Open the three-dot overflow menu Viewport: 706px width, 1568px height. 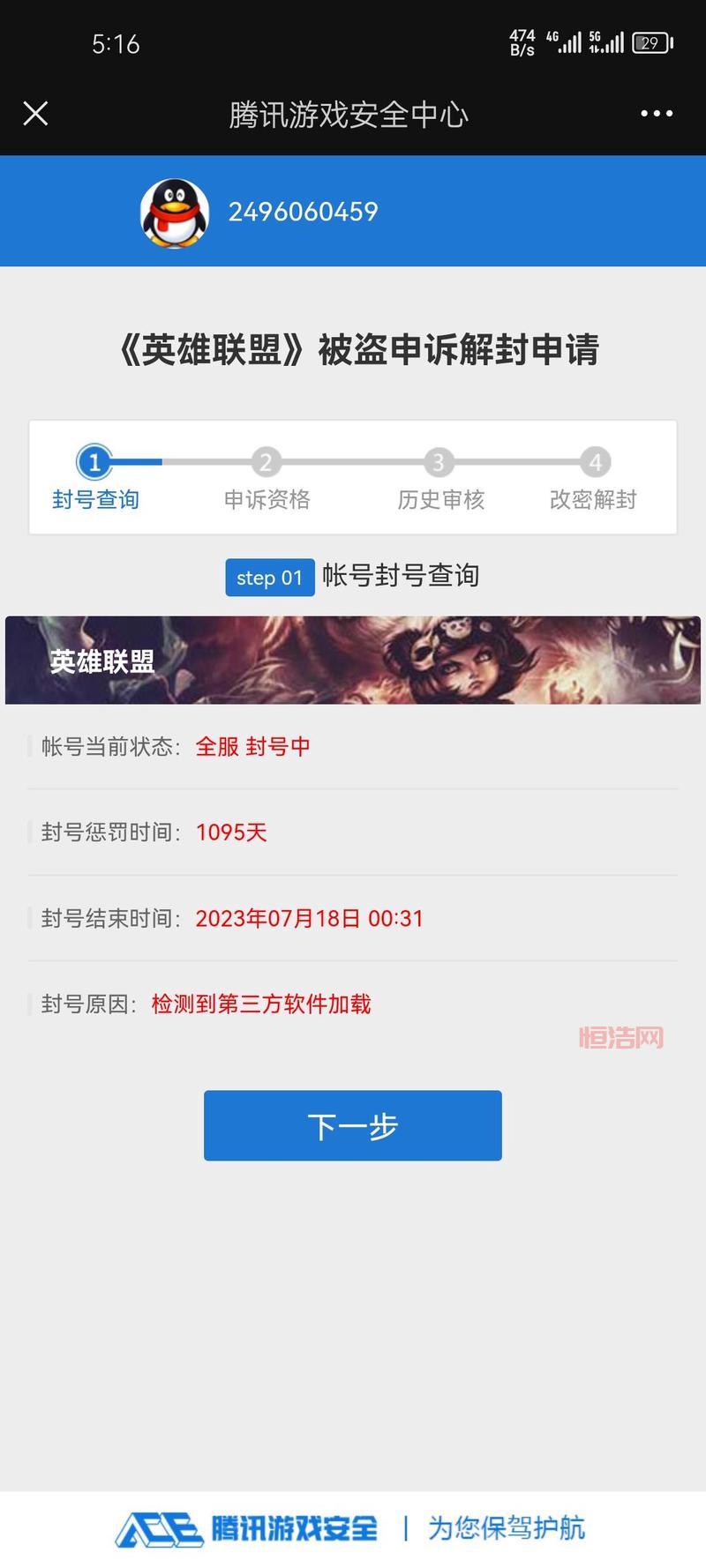(x=657, y=114)
